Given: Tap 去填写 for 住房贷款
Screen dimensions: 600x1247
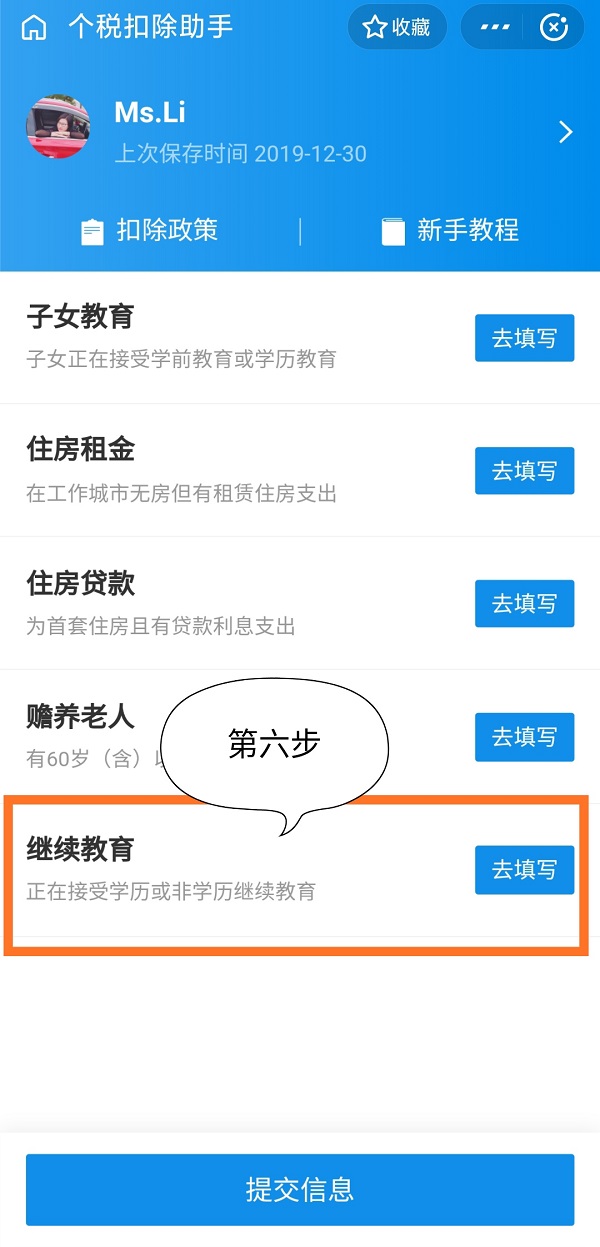Looking at the screenshot, I should click(x=524, y=604).
